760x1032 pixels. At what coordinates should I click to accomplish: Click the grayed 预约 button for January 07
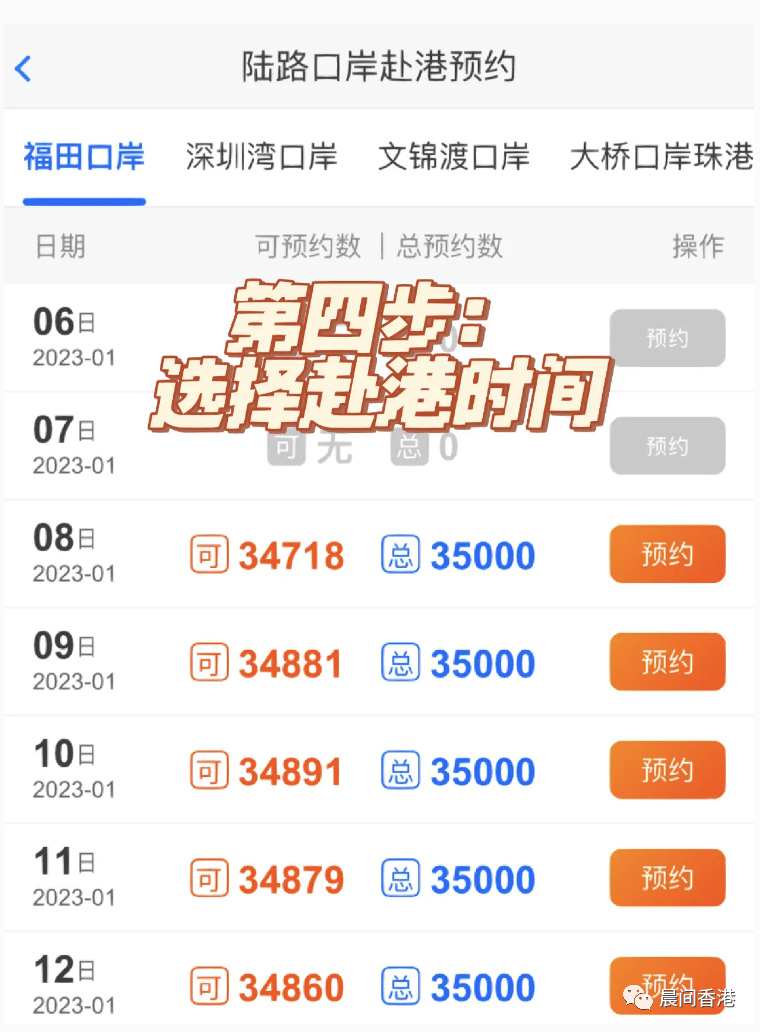(667, 445)
